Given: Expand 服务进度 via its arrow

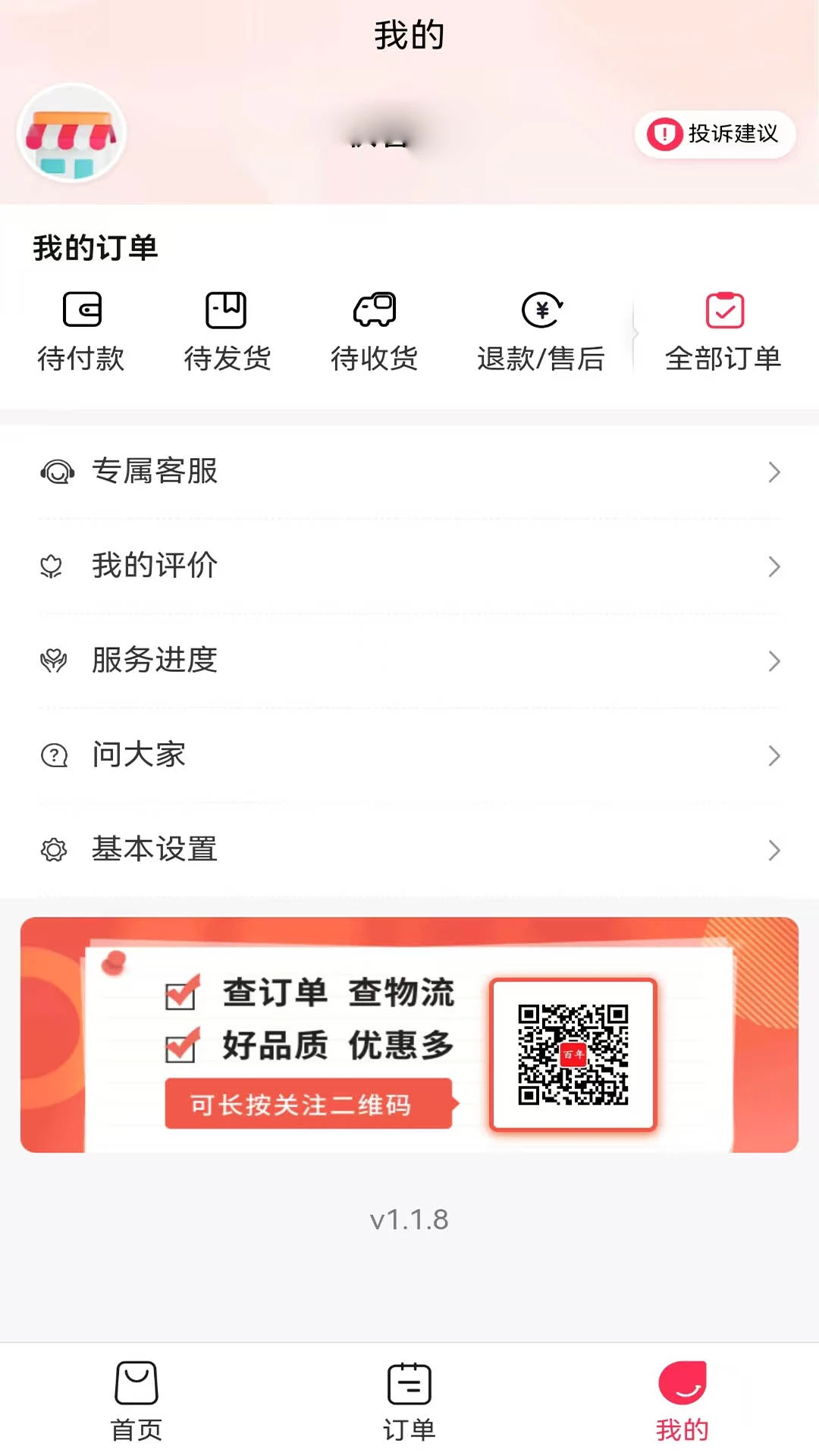Looking at the screenshot, I should tap(774, 661).
